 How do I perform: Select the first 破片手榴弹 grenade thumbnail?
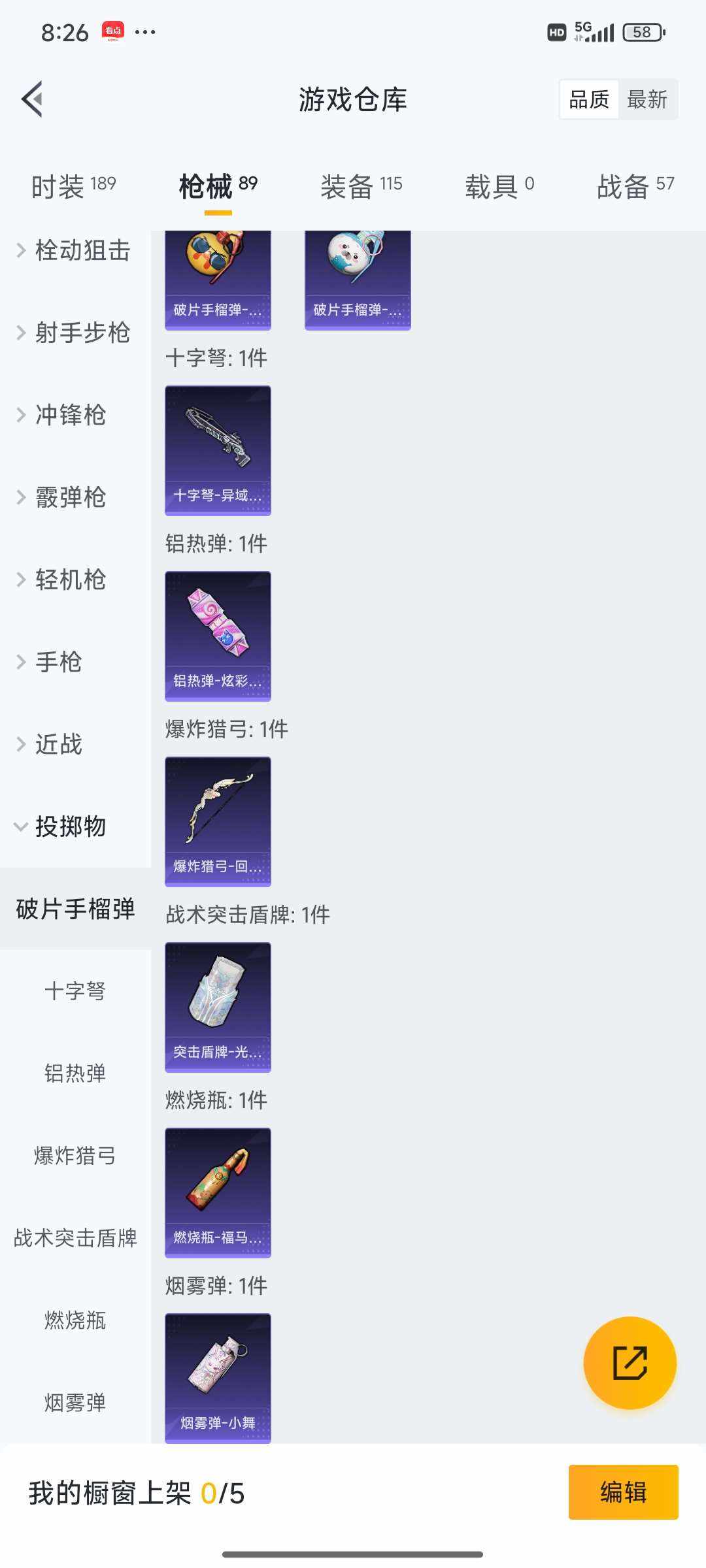(218, 274)
